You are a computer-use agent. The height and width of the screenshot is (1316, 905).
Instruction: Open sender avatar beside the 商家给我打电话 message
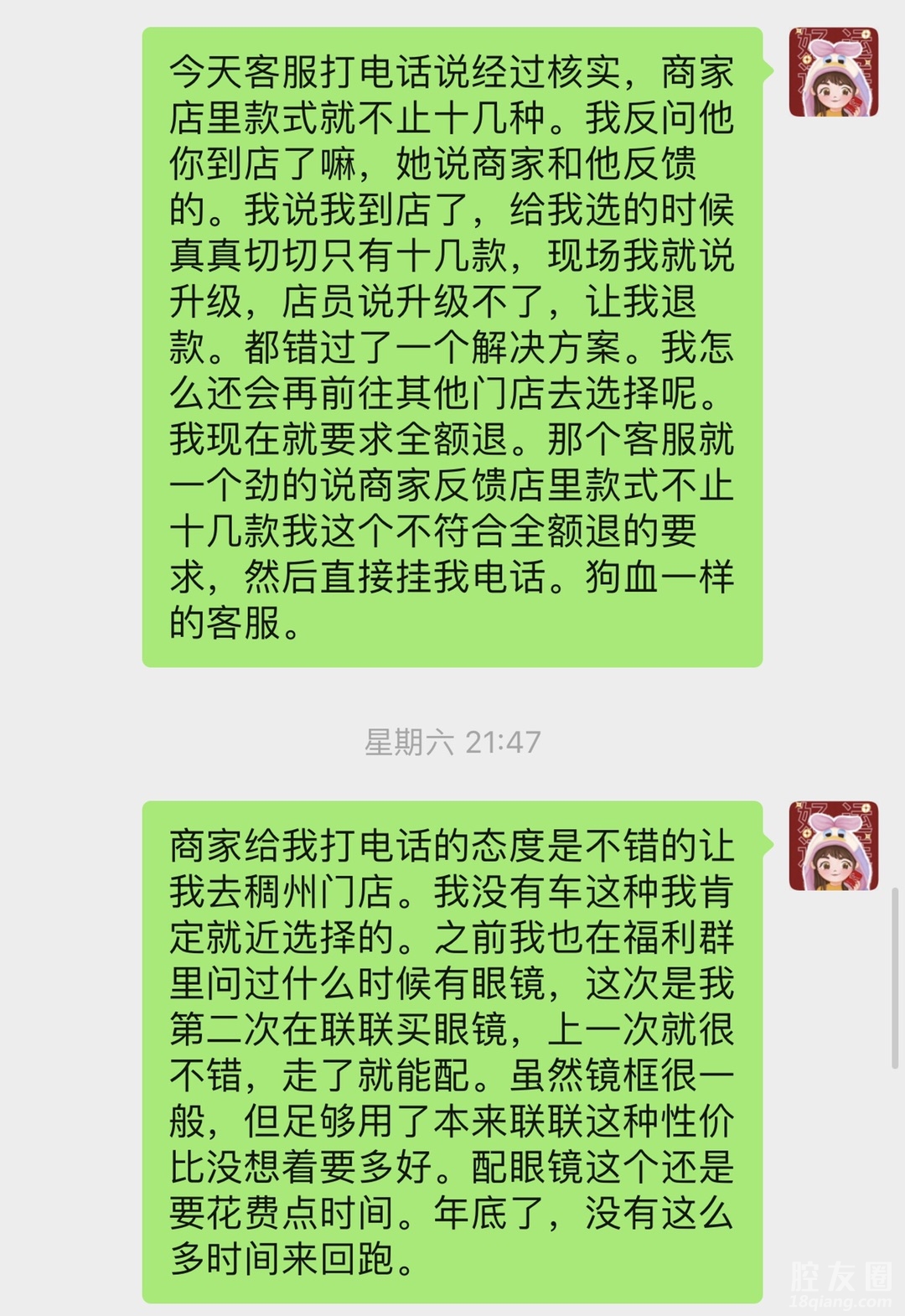click(833, 845)
